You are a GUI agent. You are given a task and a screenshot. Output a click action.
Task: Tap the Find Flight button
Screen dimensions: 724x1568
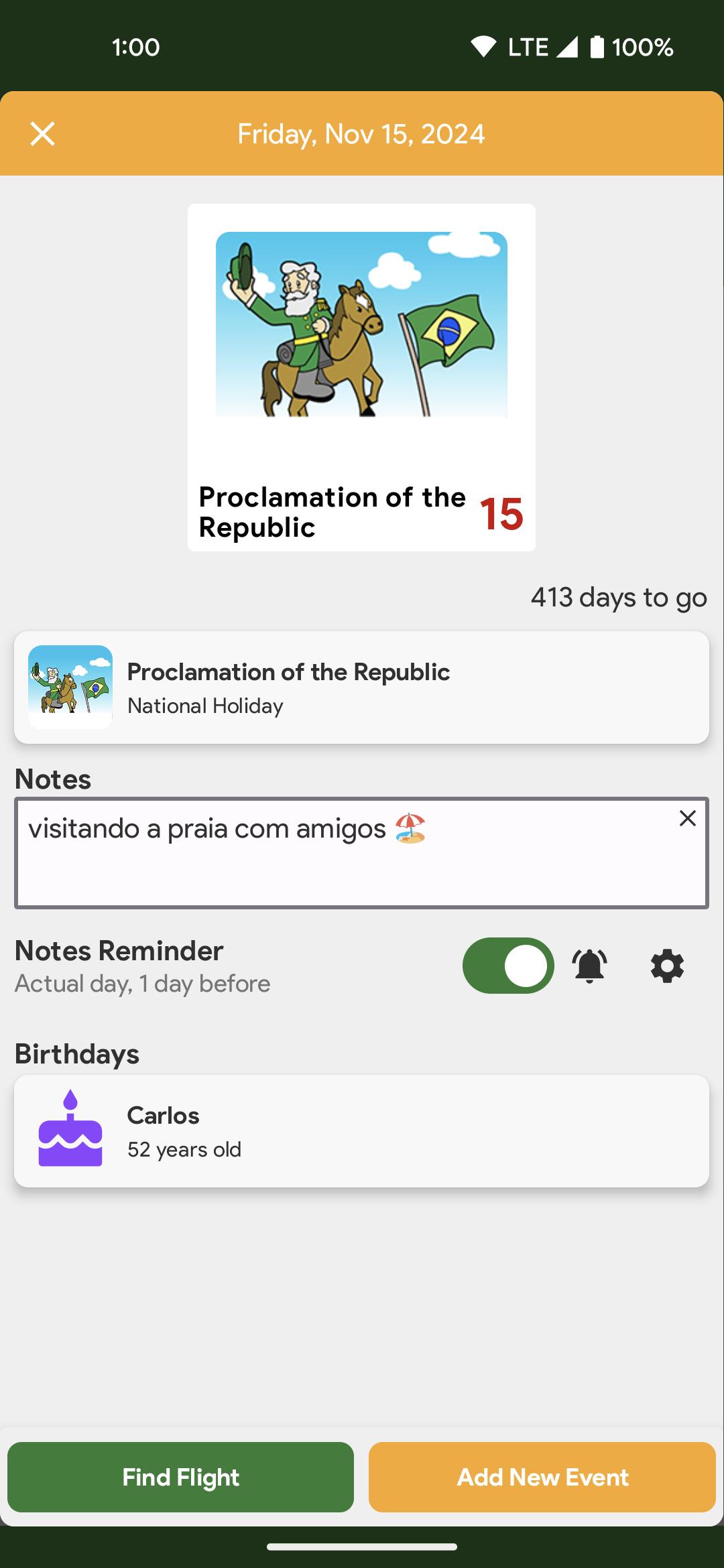pos(180,1478)
